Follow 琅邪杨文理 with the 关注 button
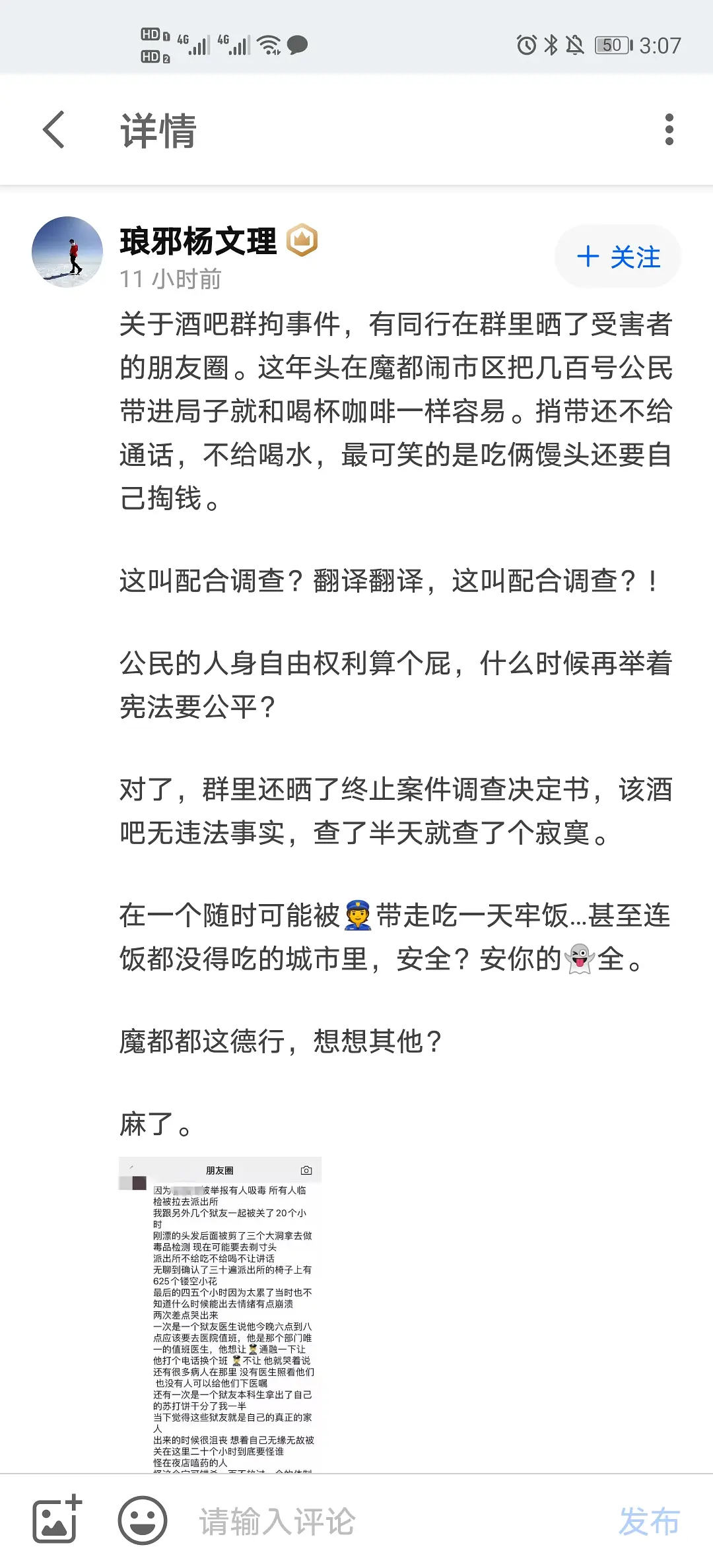Screen dimensions: 713x1568 [x=618, y=257]
